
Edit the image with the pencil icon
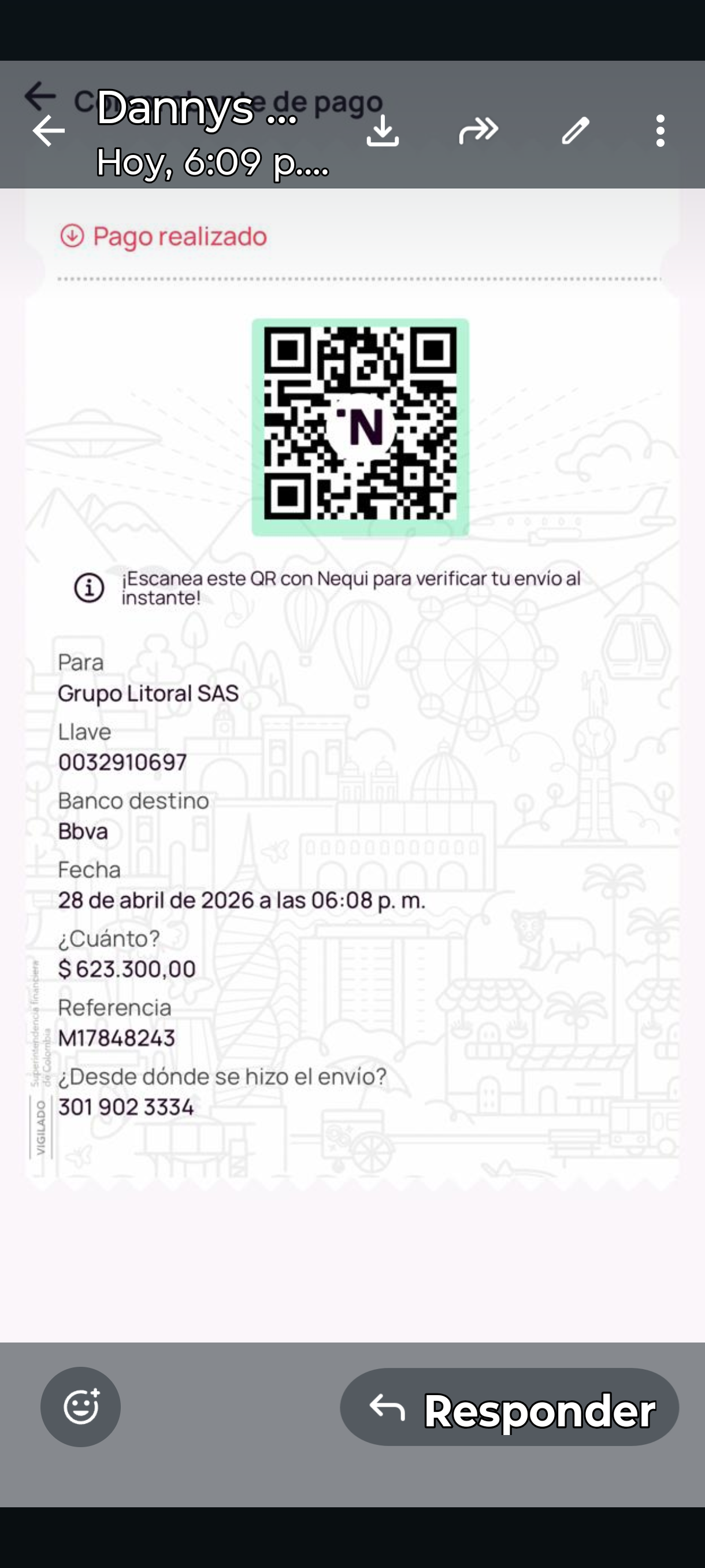point(575,130)
